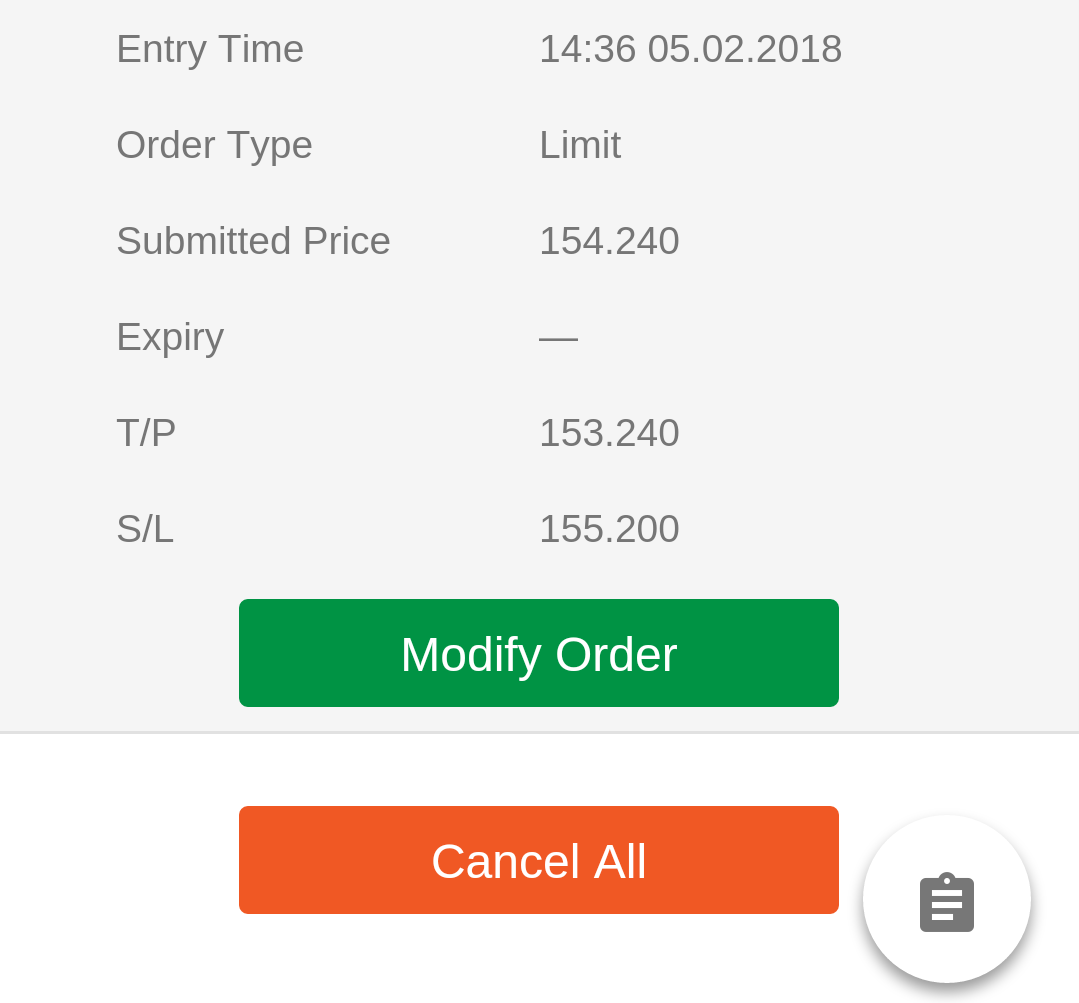Cancel all pending orders
1079x1003 pixels.
[x=538, y=860]
